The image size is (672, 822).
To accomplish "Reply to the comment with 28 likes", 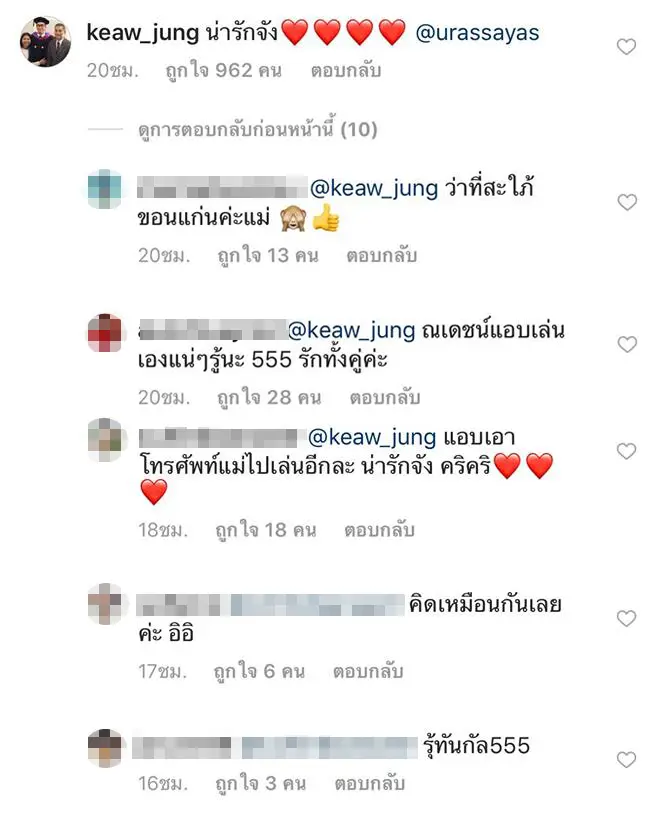I will tap(384, 398).
